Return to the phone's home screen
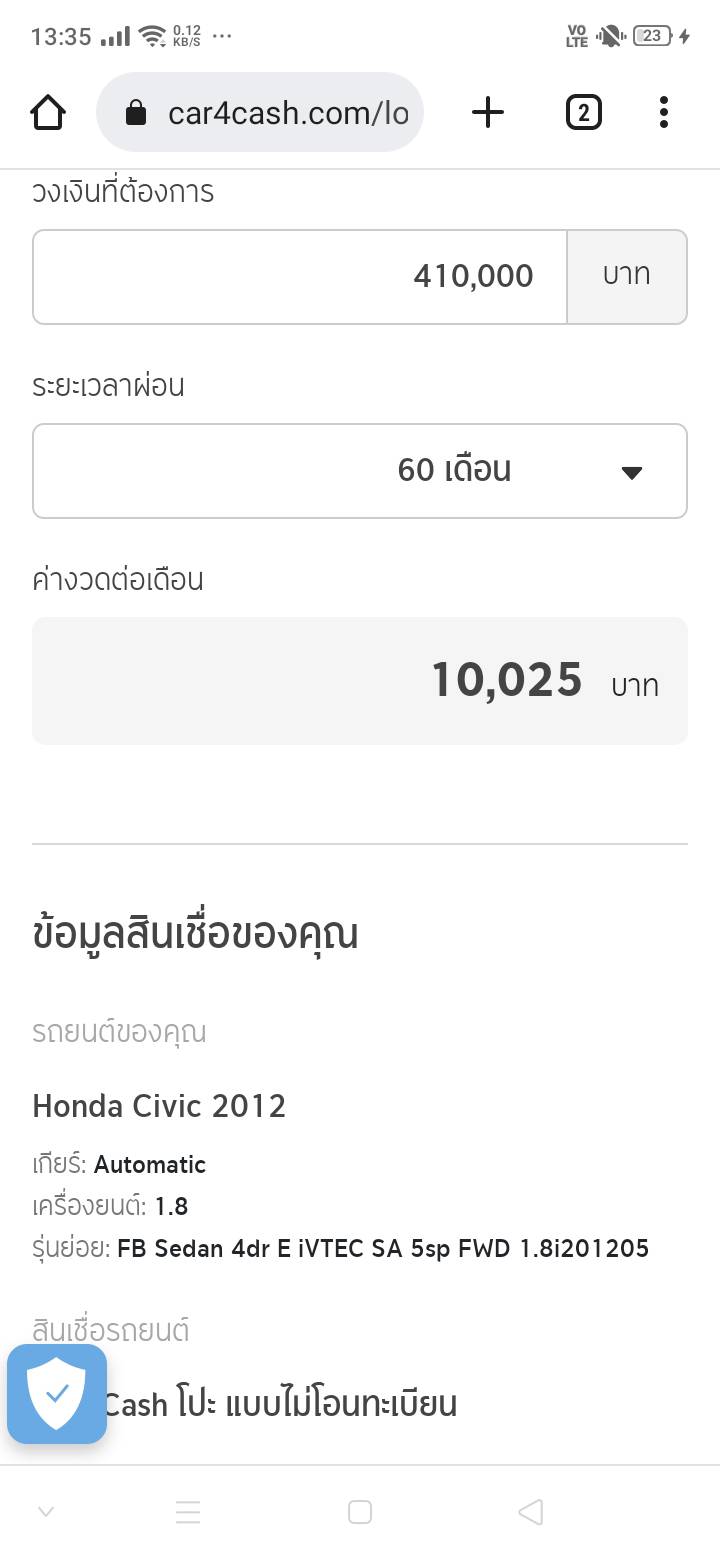 click(360, 1512)
